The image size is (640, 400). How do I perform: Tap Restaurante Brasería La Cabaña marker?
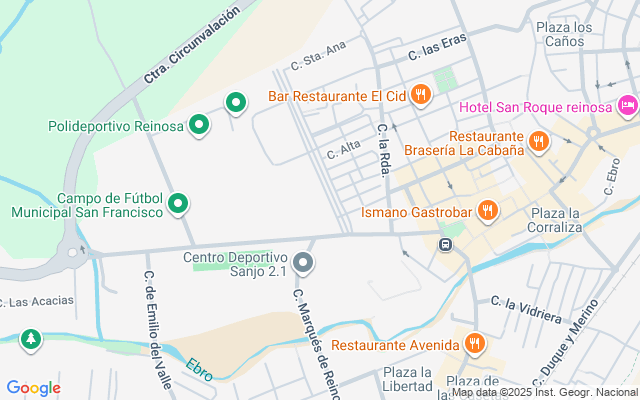[x=539, y=141]
